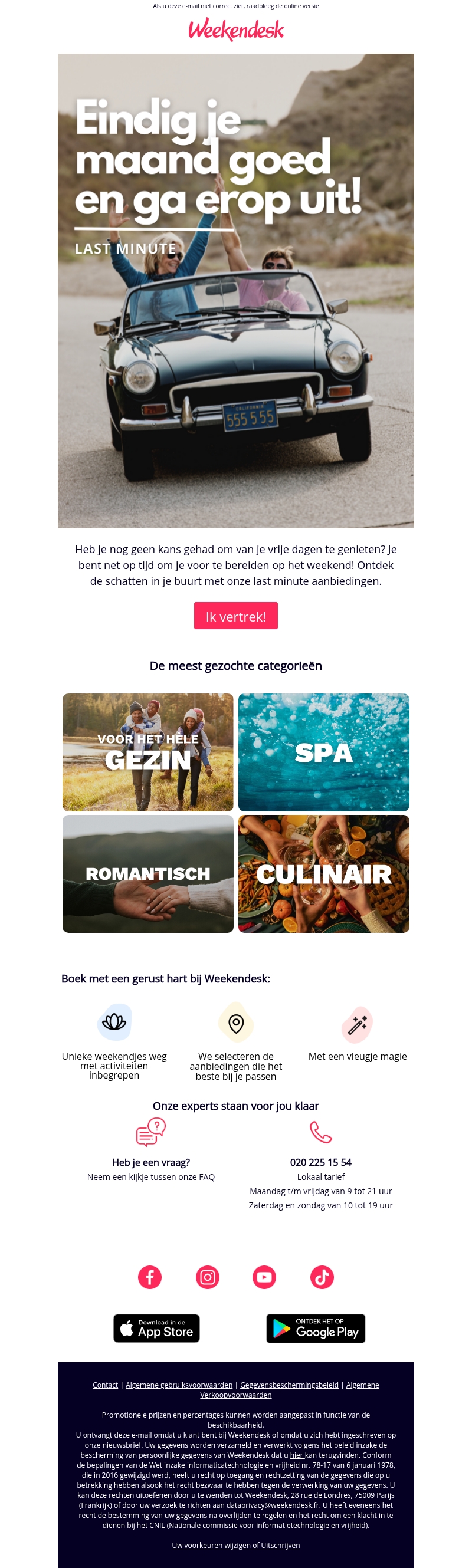472x1568 pixels.
Task: Download in de App Store
Action: pyautogui.click(x=156, y=1327)
